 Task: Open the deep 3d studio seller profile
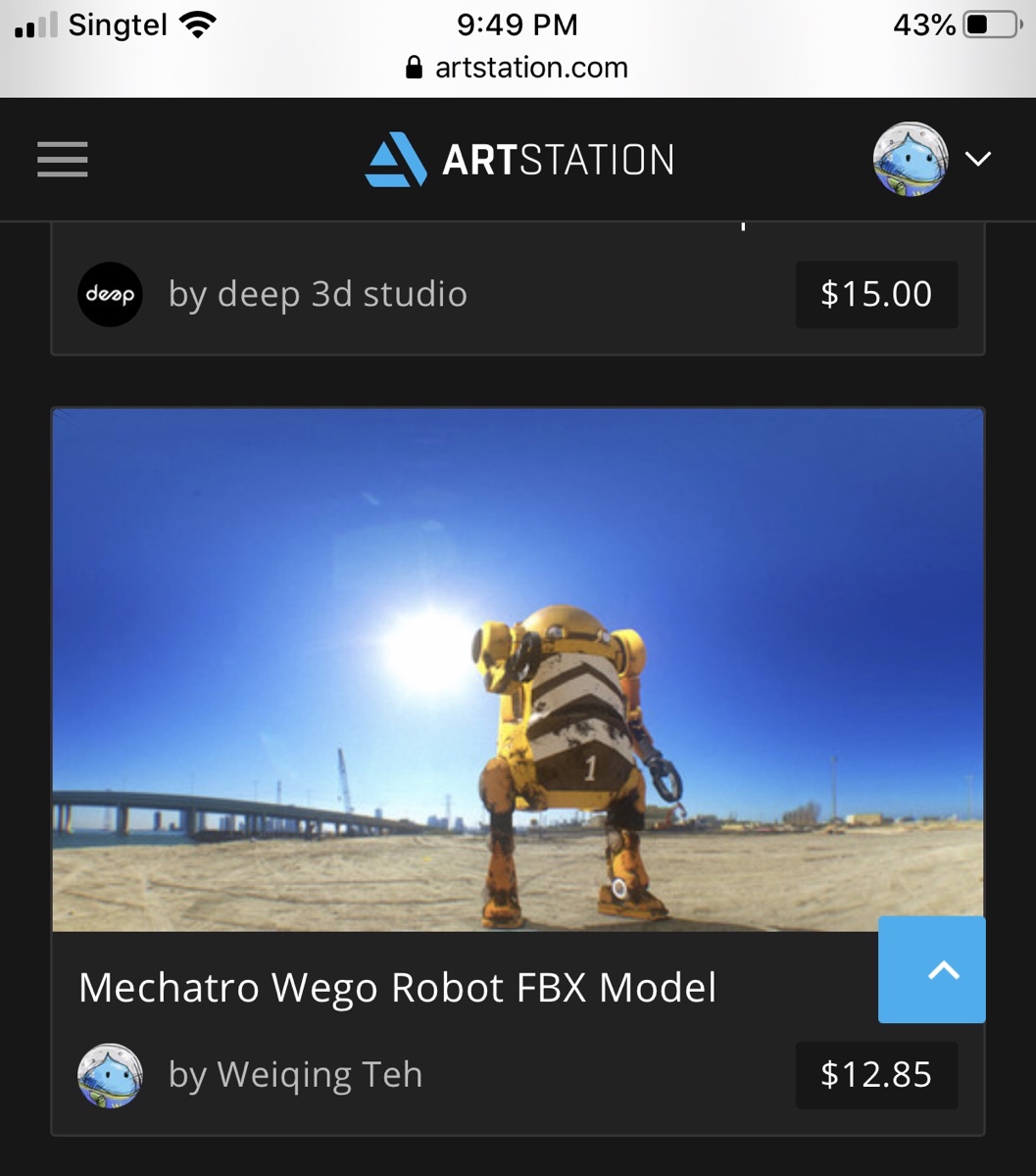point(317,294)
